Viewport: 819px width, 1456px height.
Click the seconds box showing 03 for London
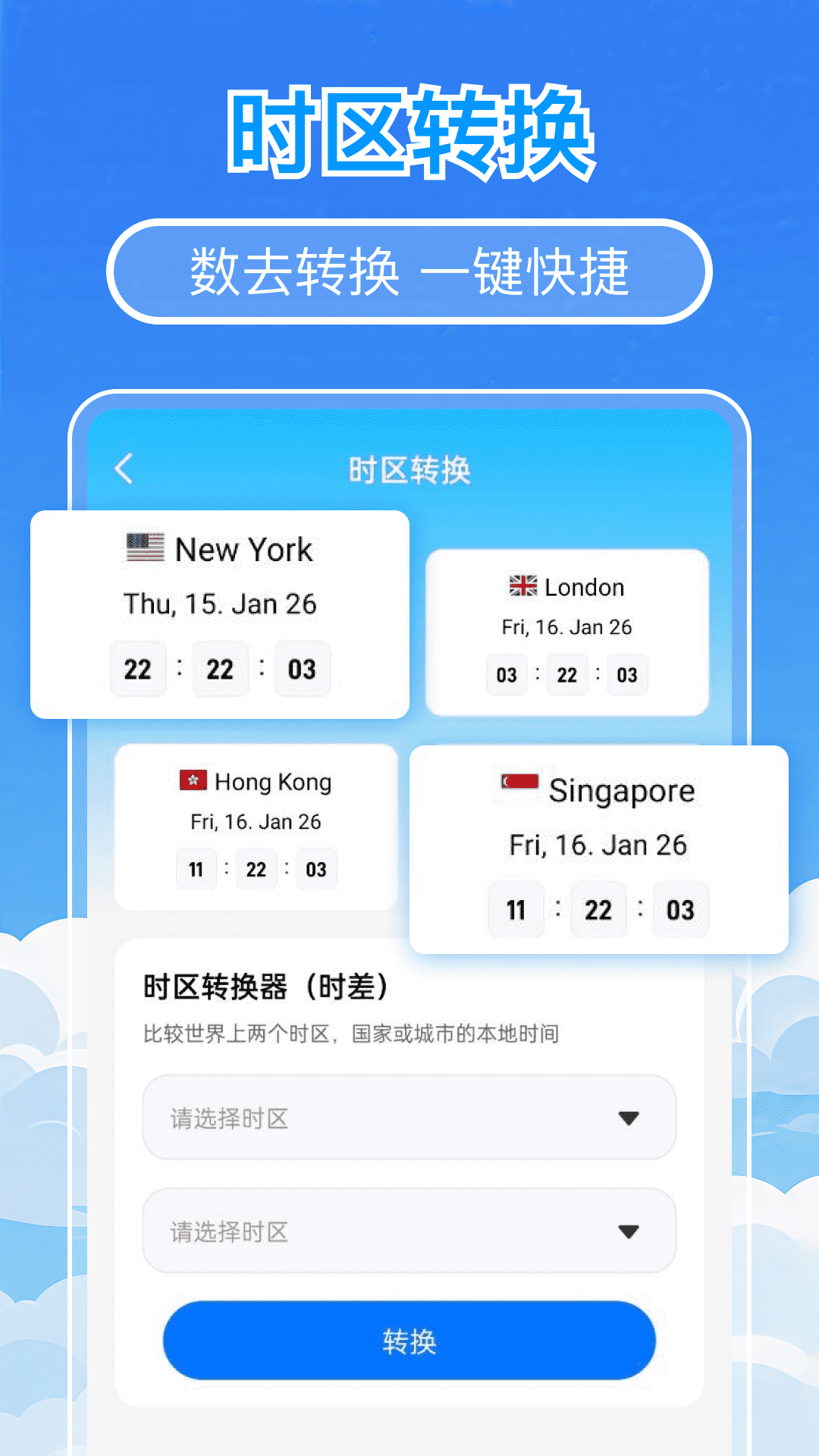click(627, 675)
